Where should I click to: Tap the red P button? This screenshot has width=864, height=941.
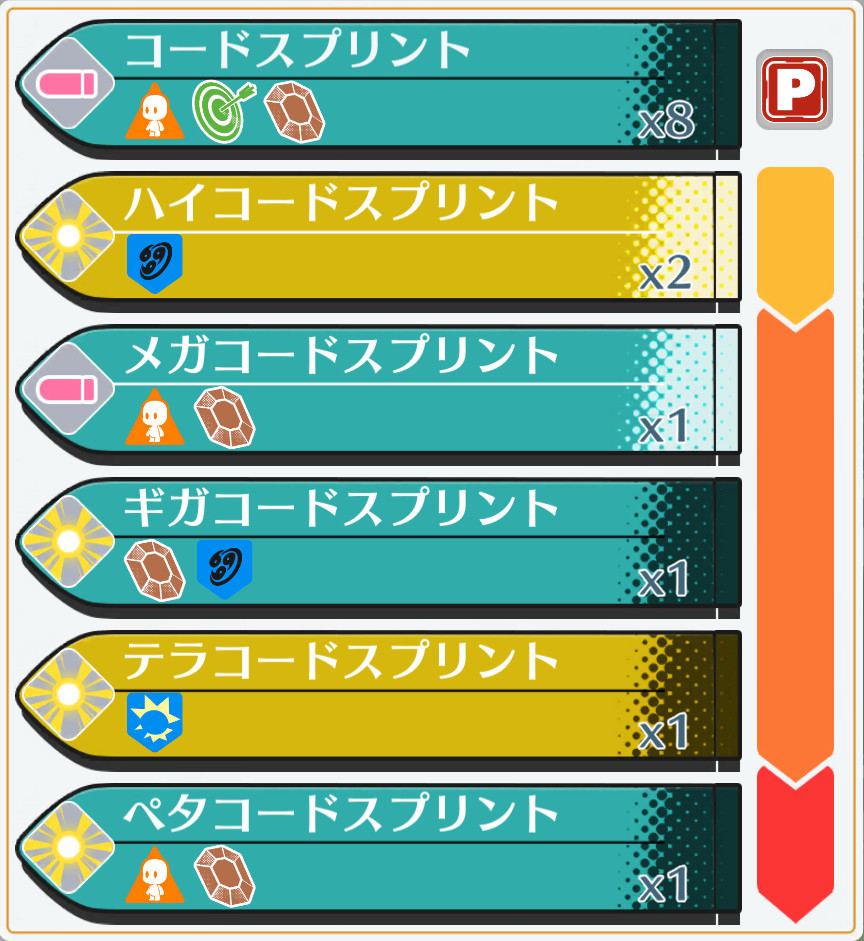click(x=794, y=90)
